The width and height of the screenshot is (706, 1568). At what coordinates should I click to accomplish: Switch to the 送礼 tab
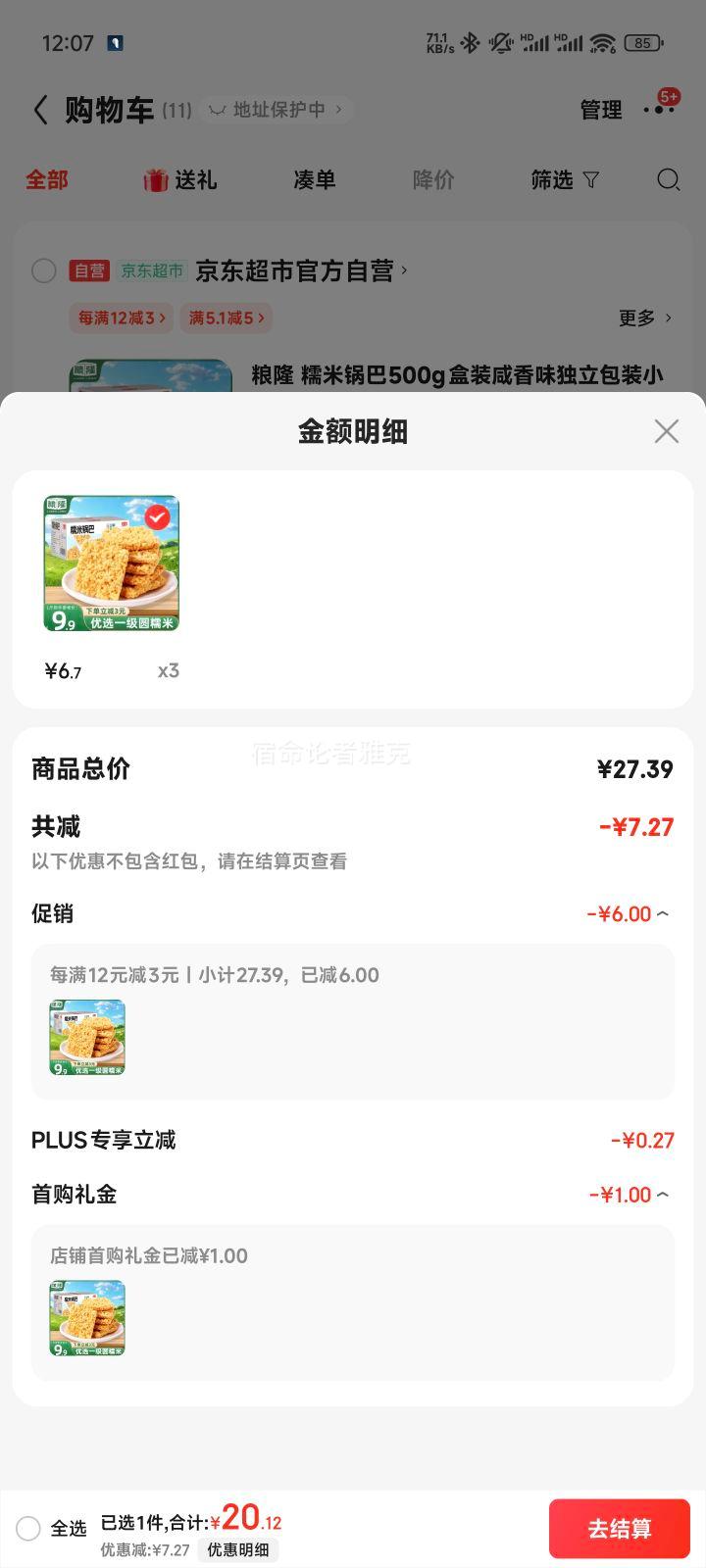(181, 180)
